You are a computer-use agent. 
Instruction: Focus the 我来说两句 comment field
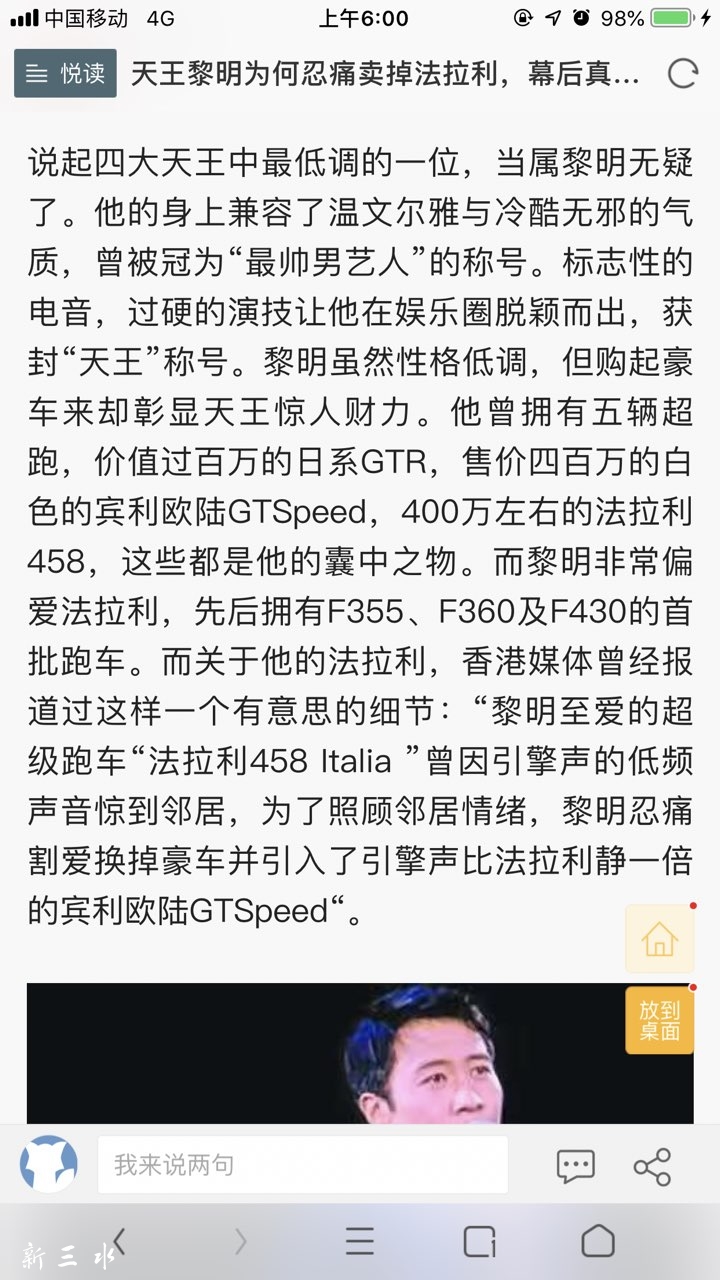pos(302,1165)
